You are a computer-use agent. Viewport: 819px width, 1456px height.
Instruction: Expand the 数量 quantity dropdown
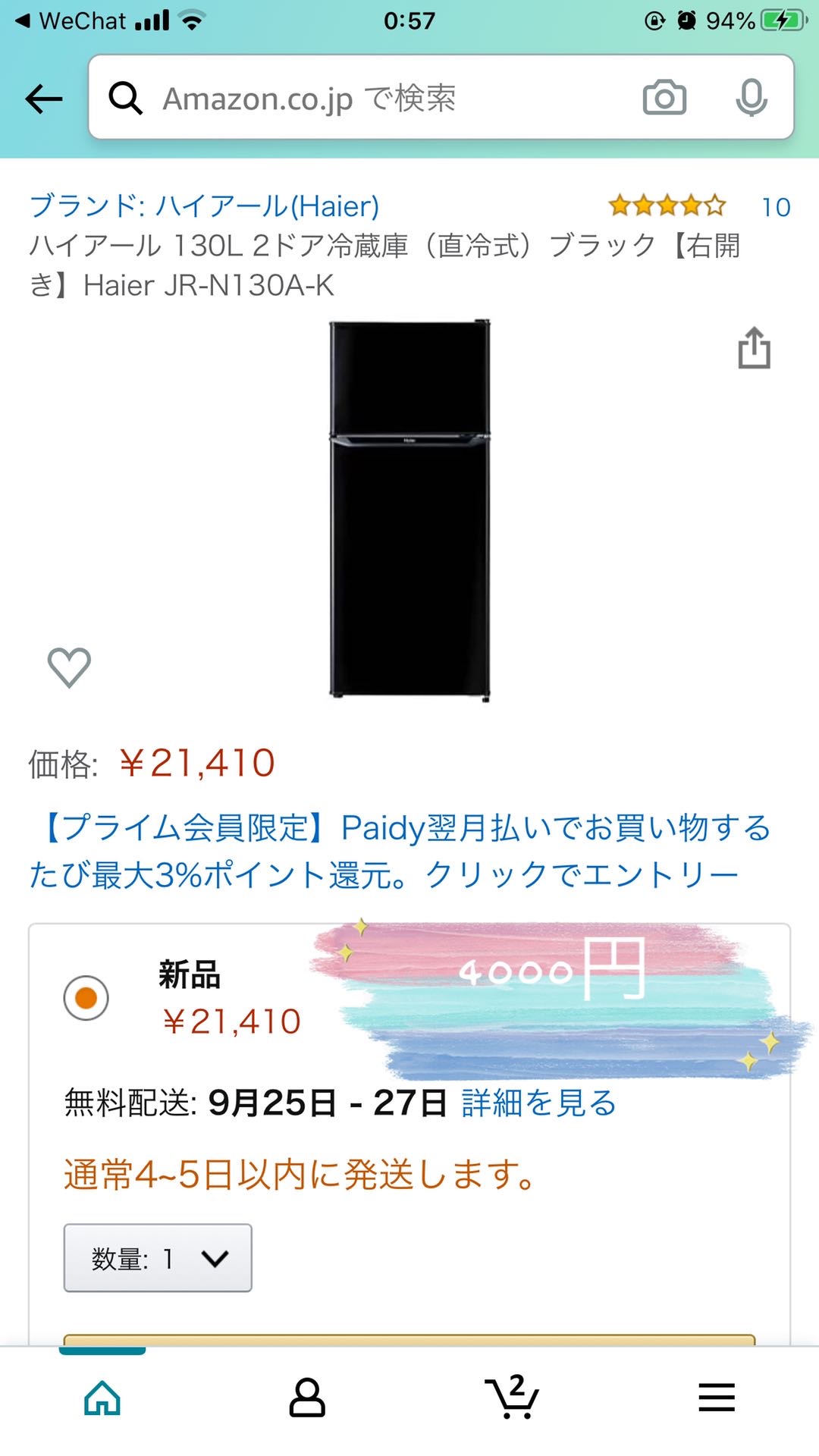pos(158,1258)
